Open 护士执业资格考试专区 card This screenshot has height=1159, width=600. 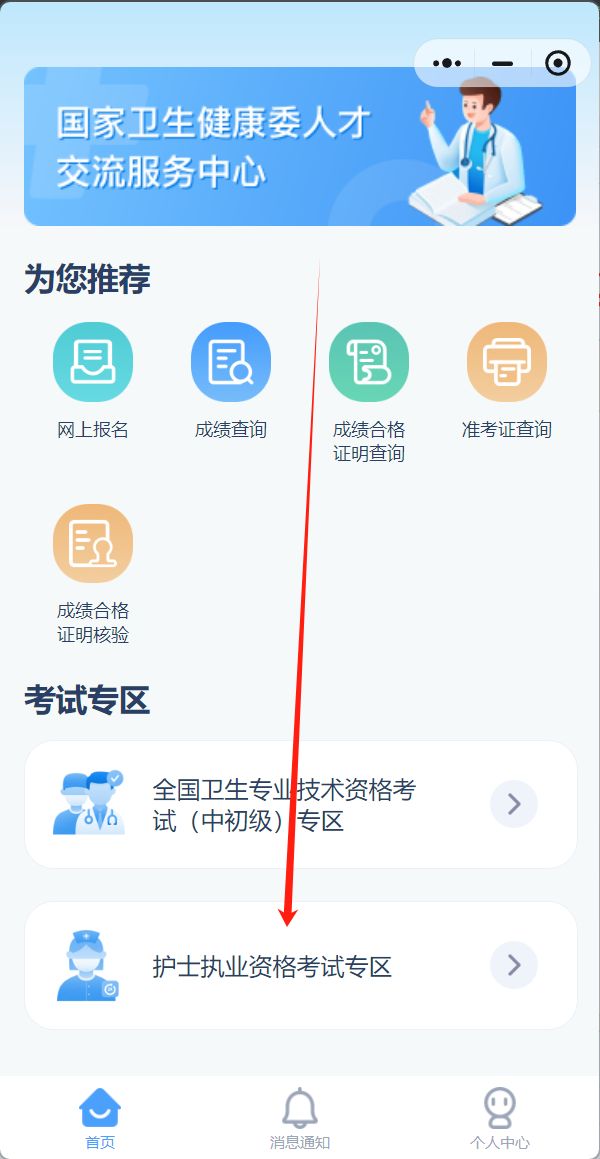tap(301, 965)
